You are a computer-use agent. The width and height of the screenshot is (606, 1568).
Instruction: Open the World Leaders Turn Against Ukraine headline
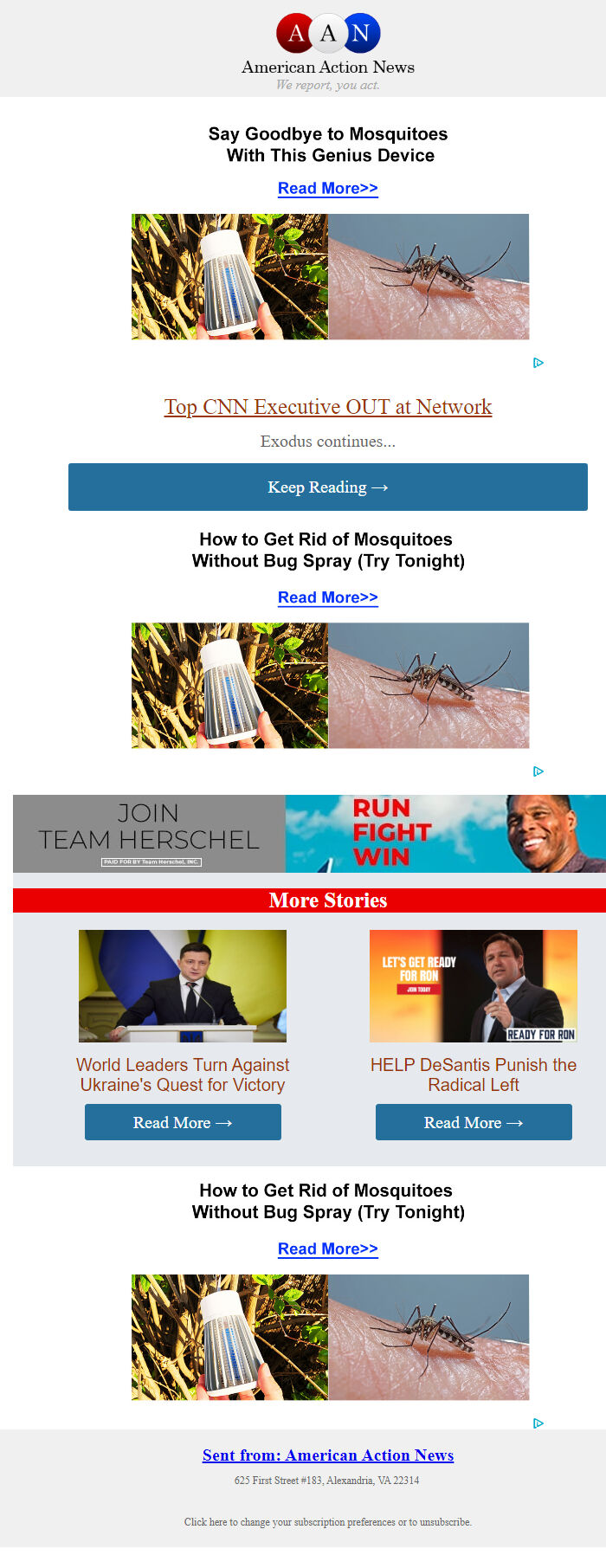183,1074
